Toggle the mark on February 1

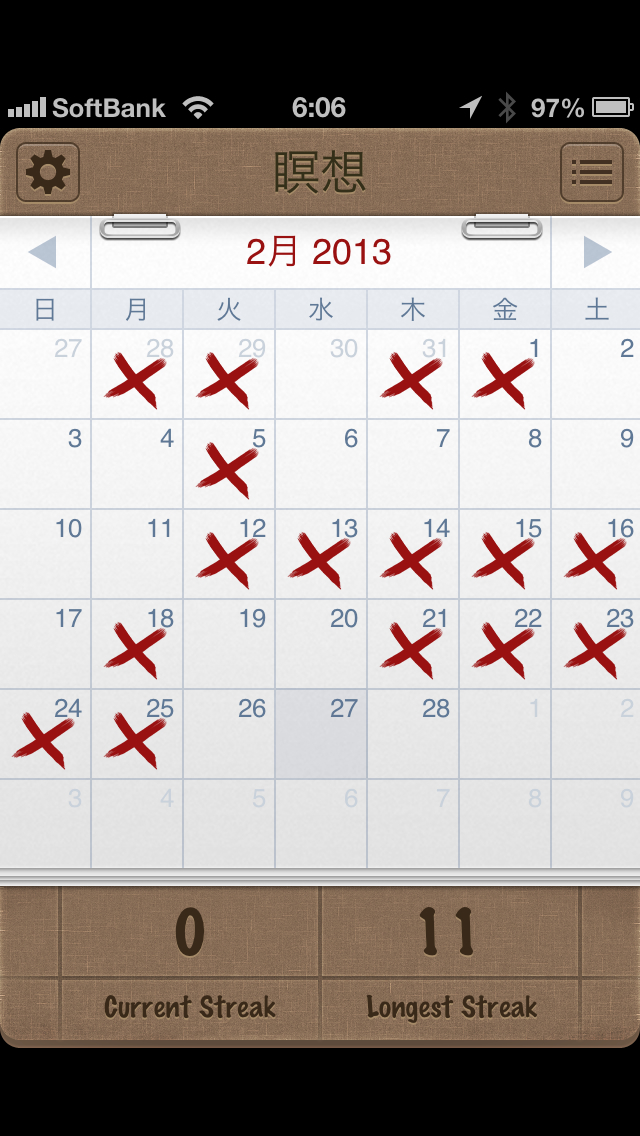505,375
